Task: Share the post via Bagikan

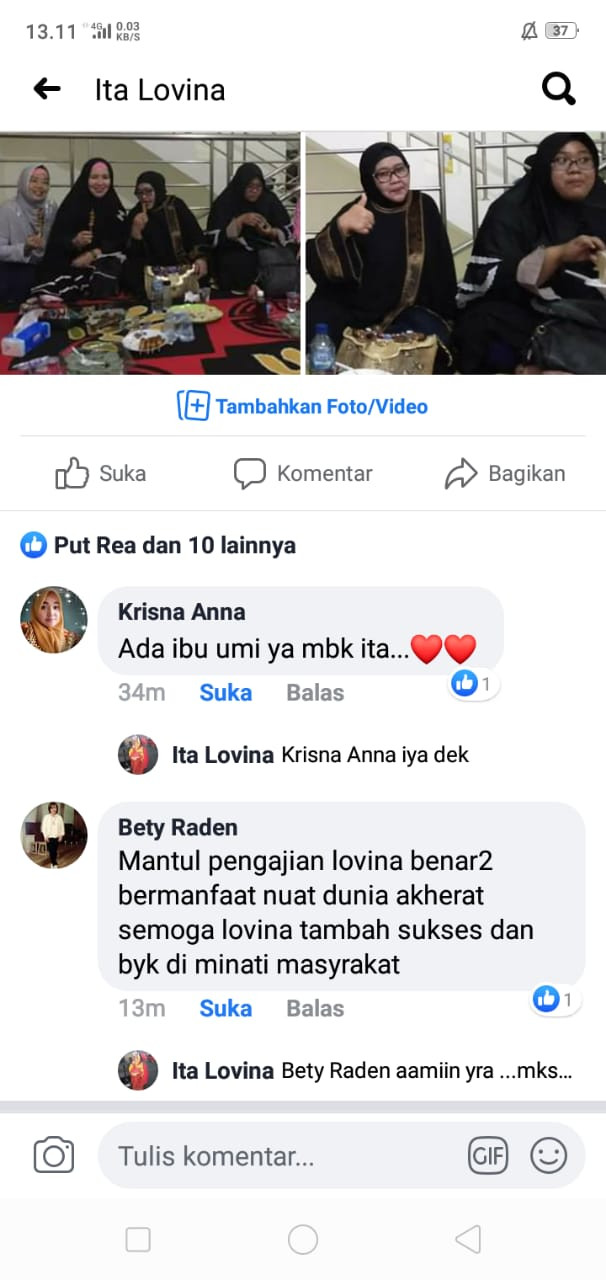Action: click(x=505, y=473)
